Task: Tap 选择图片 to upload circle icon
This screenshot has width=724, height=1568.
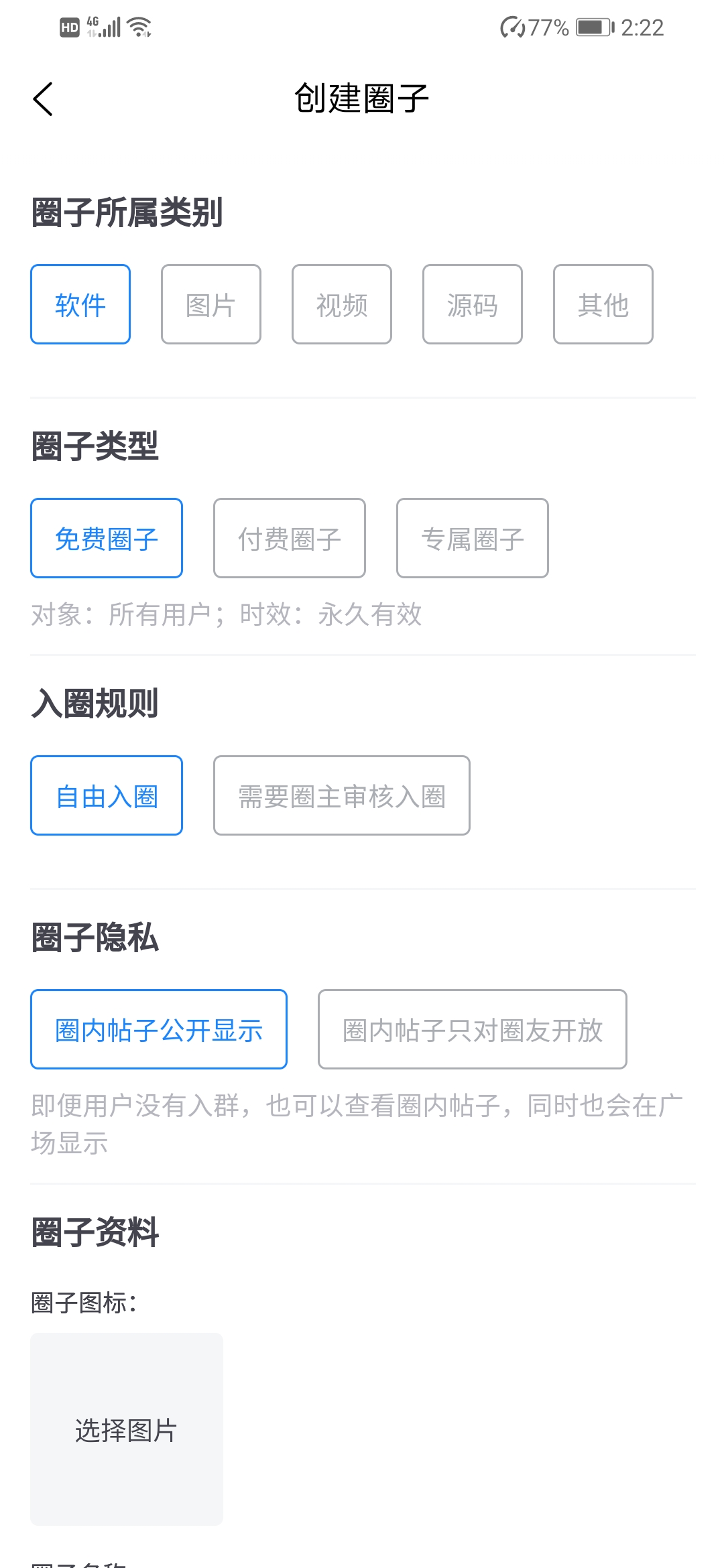Action: point(127,1429)
